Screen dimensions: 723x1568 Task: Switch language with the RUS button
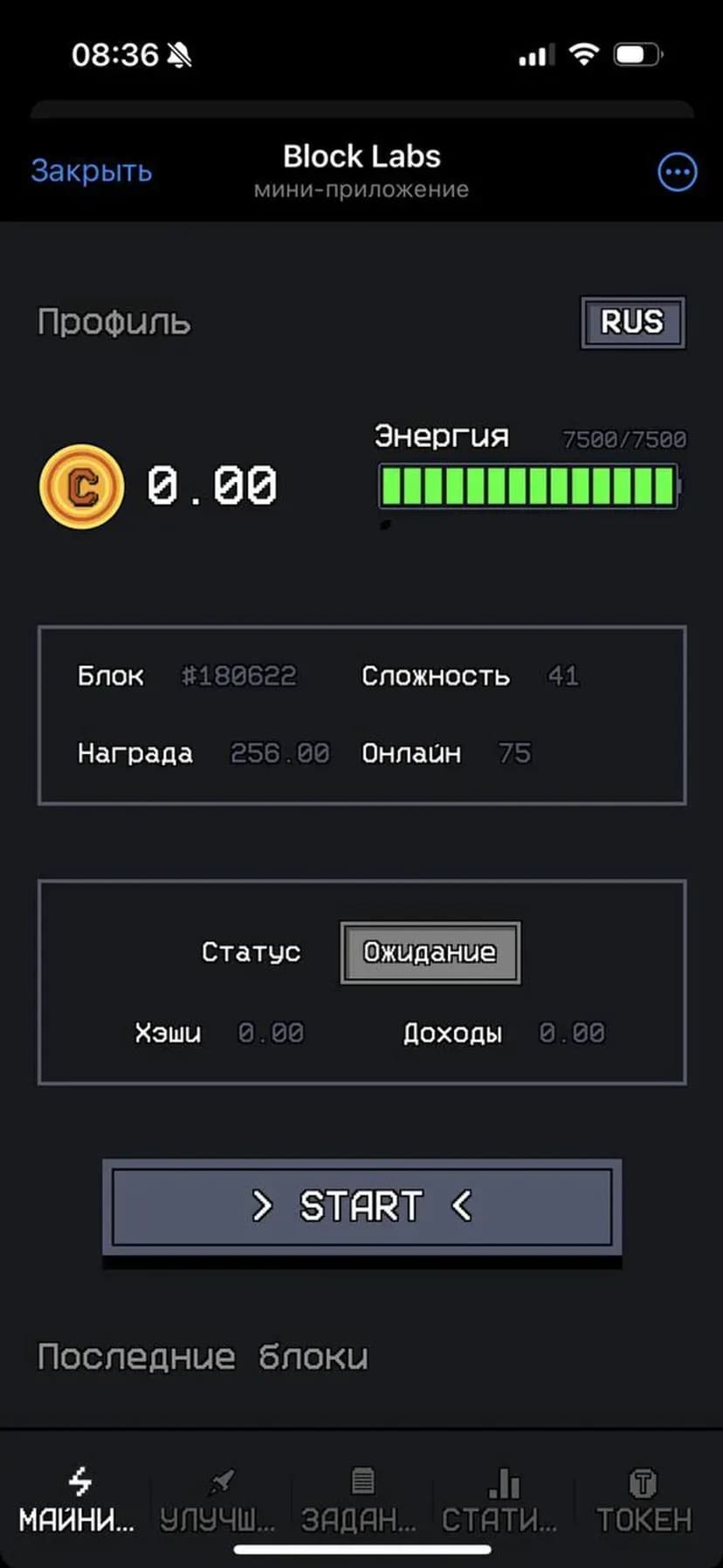click(632, 322)
